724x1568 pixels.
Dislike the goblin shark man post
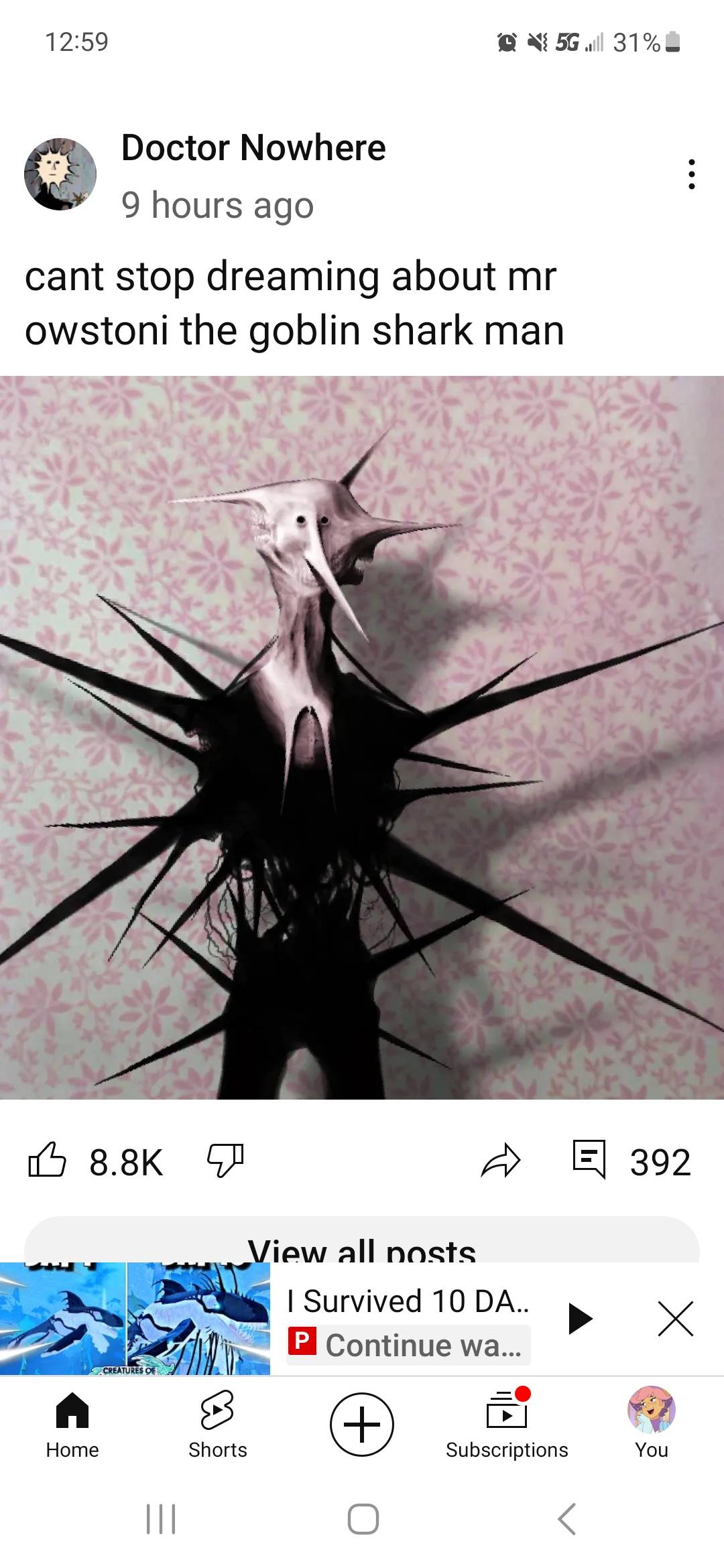tap(225, 1161)
